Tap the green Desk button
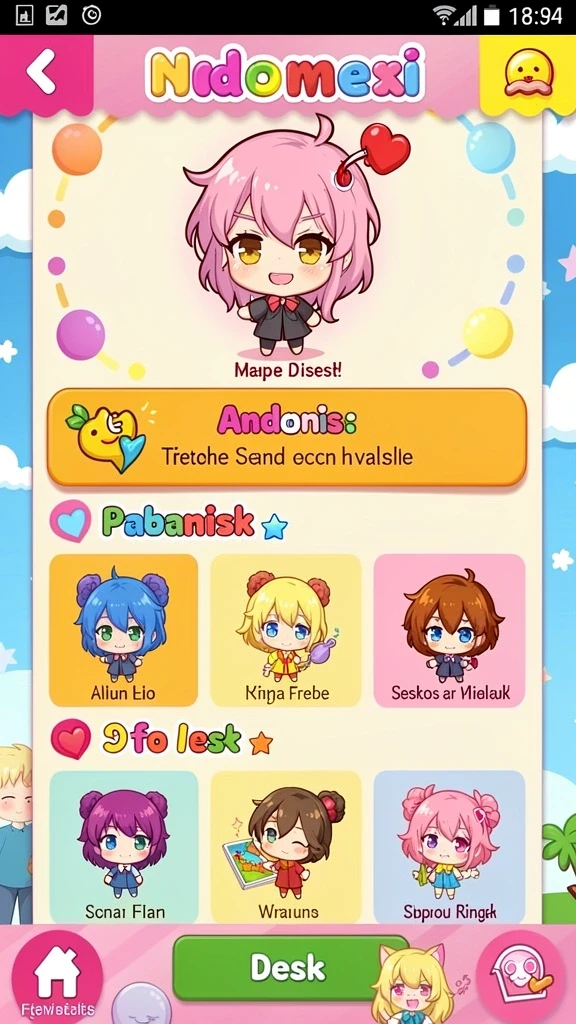The image size is (576, 1024). point(287,968)
